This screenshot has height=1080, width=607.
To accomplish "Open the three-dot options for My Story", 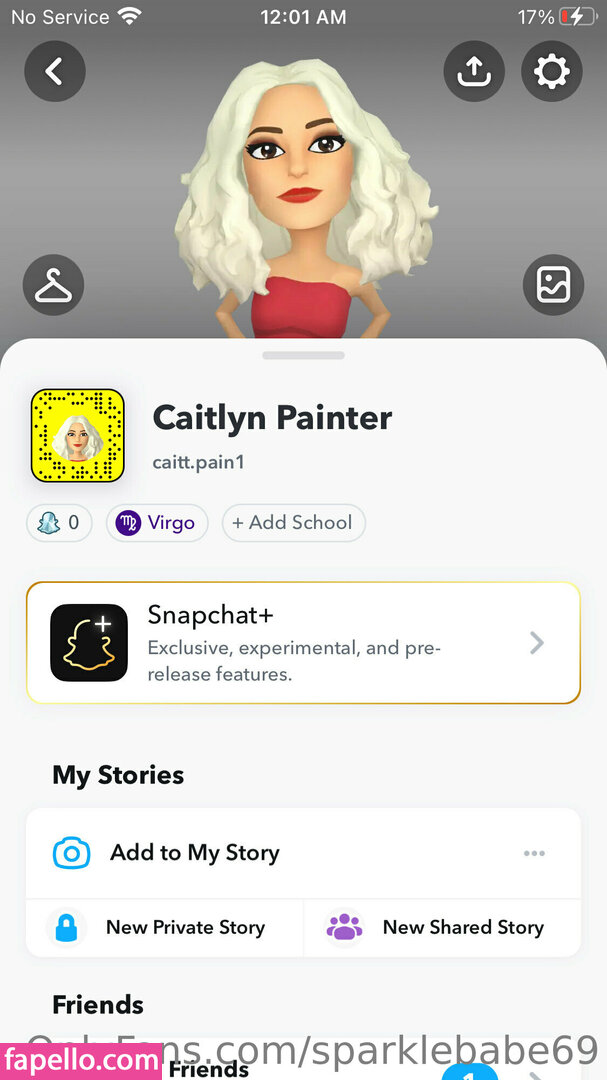I will coord(534,853).
